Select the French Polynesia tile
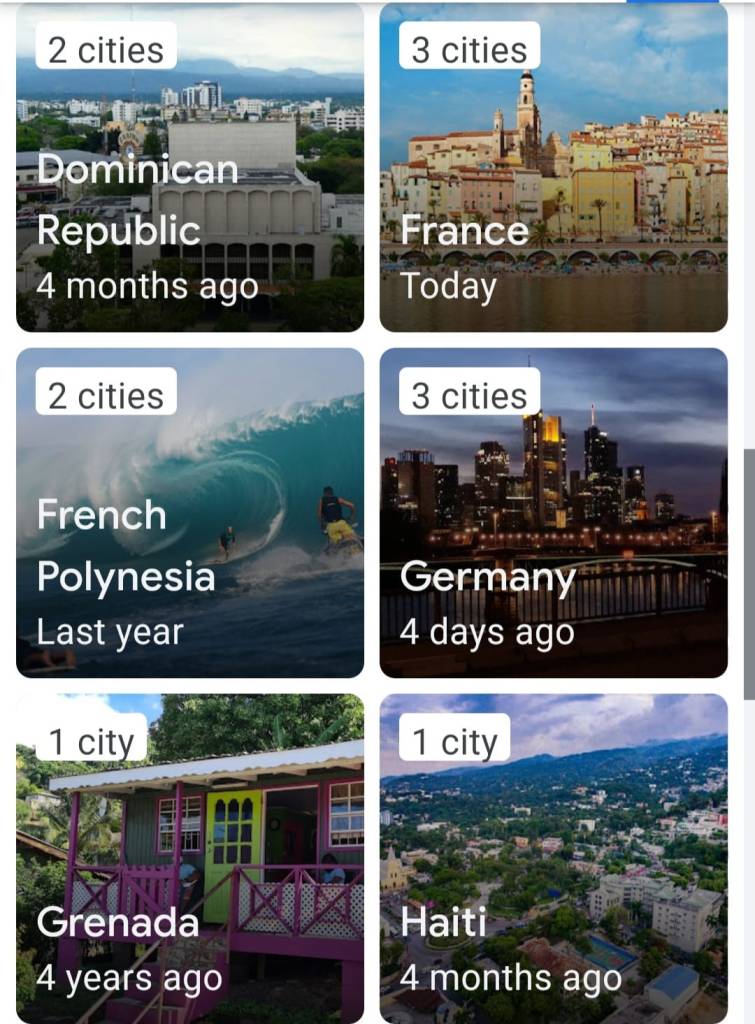 [x=190, y=513]
